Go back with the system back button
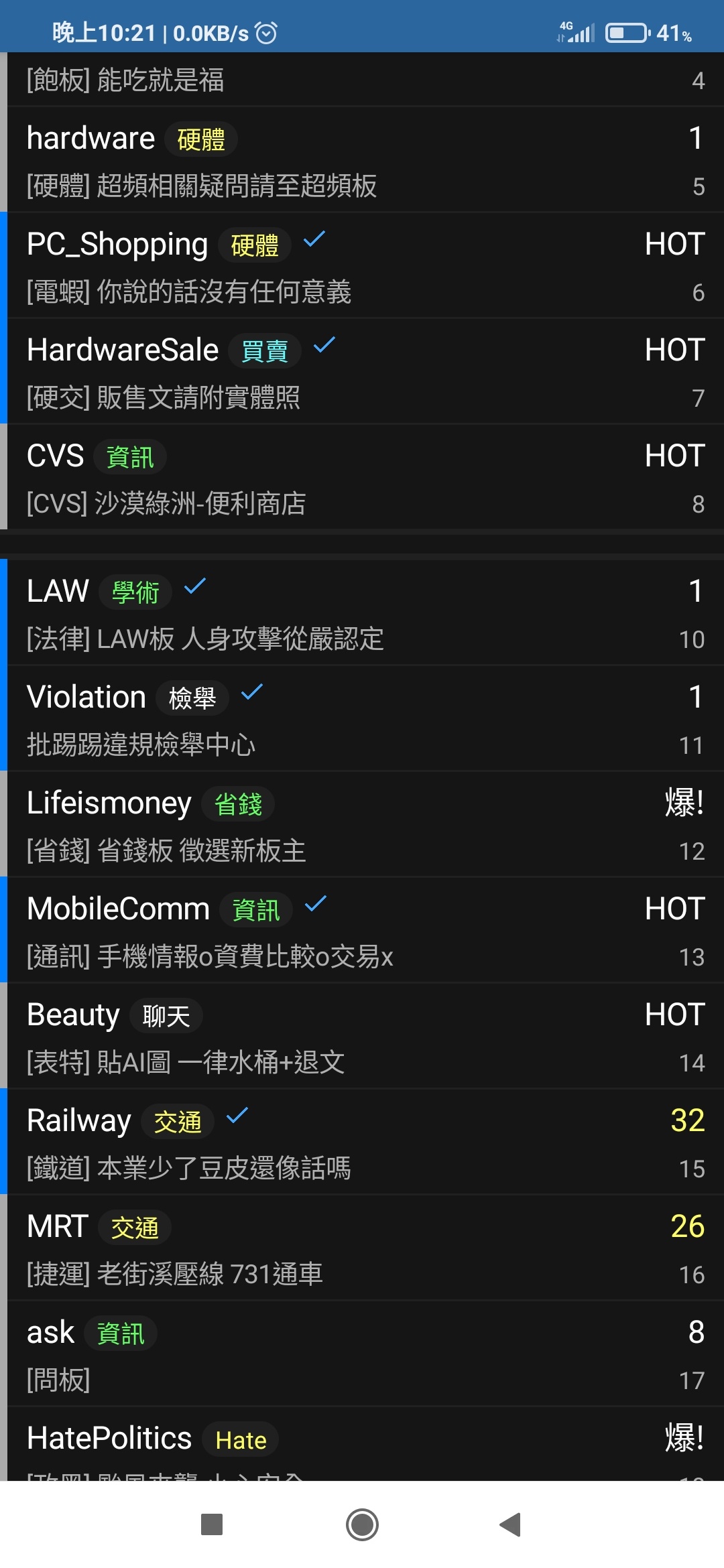 click(511, 1524)
